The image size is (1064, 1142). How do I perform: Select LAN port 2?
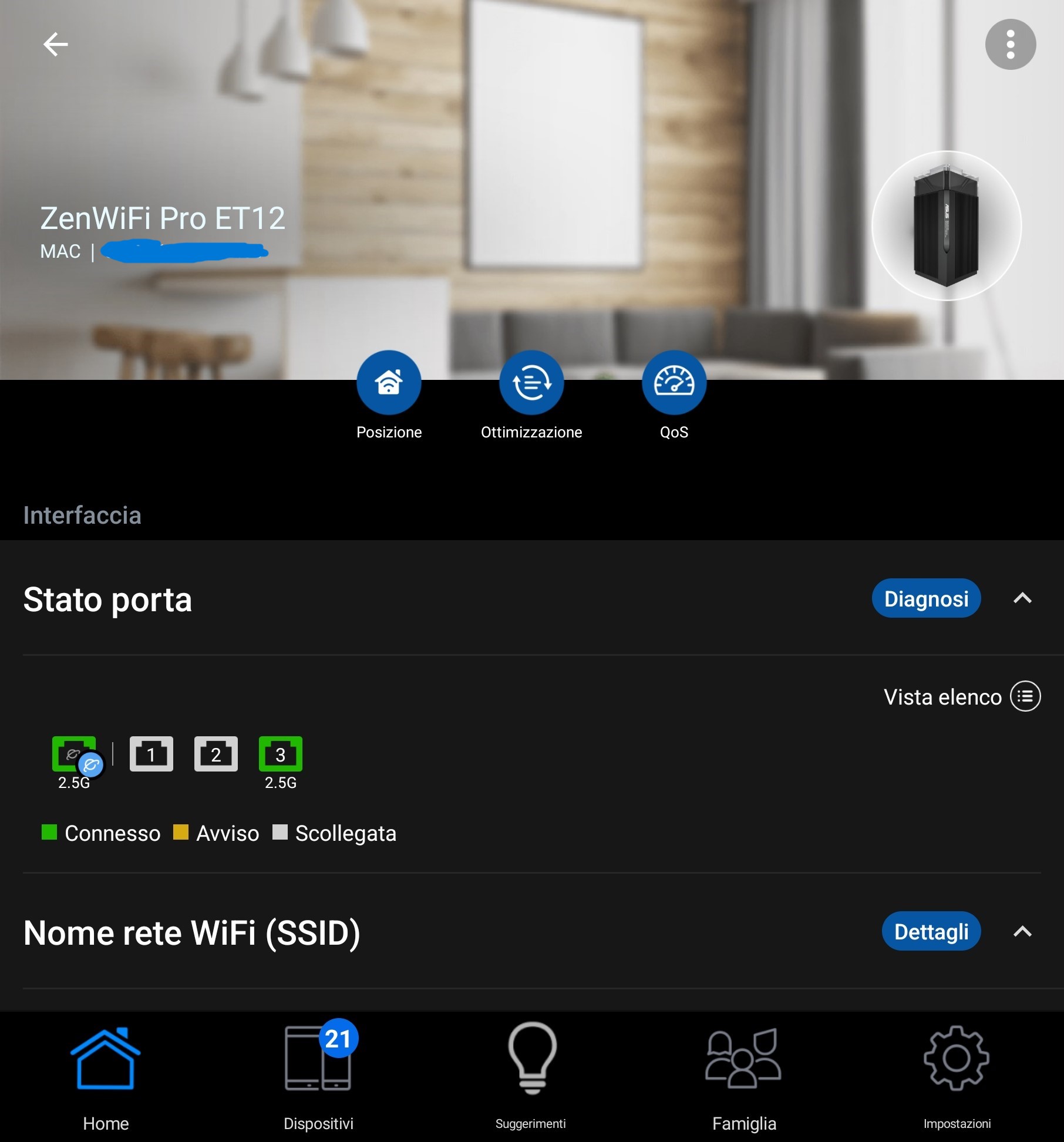pos(216,754)
